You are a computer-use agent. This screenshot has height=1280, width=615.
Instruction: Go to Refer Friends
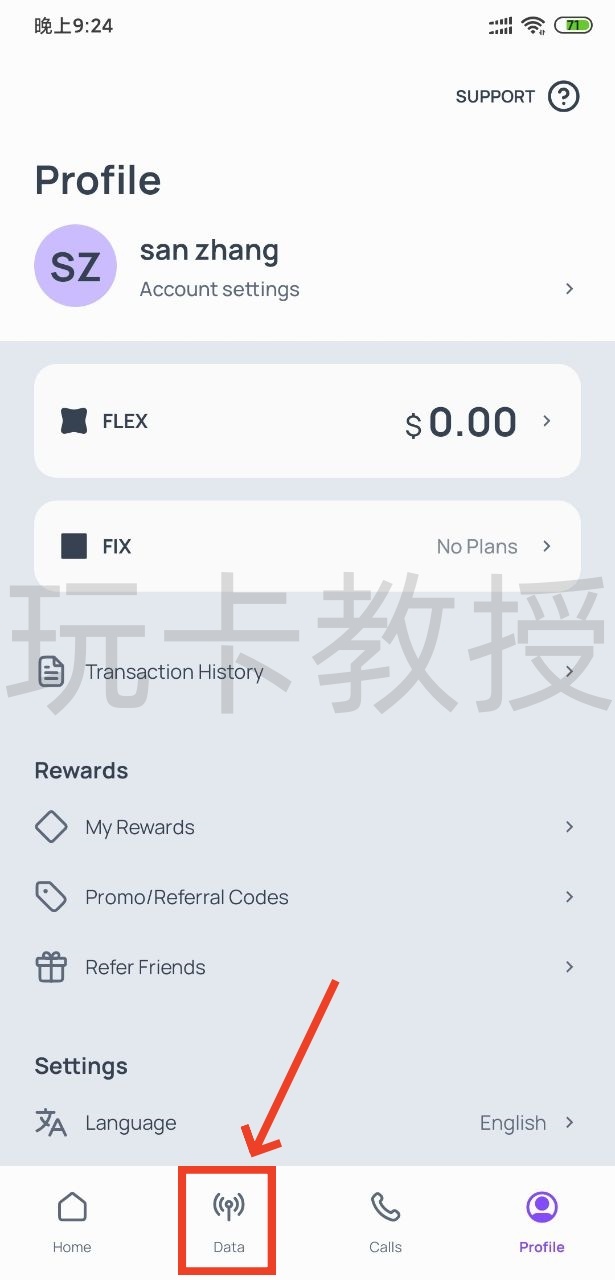pos(307,967)
